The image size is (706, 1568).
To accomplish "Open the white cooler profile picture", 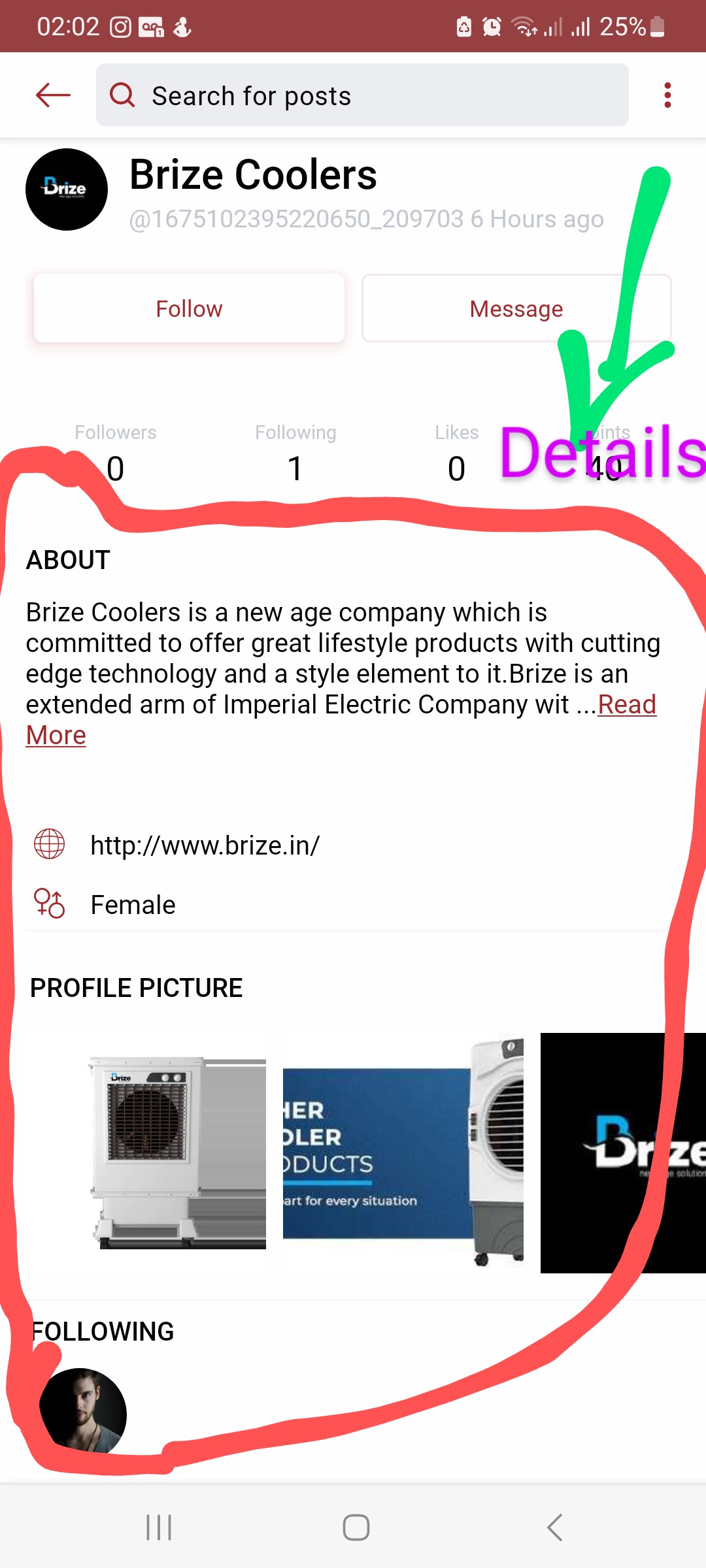I will coord(178,1152).
